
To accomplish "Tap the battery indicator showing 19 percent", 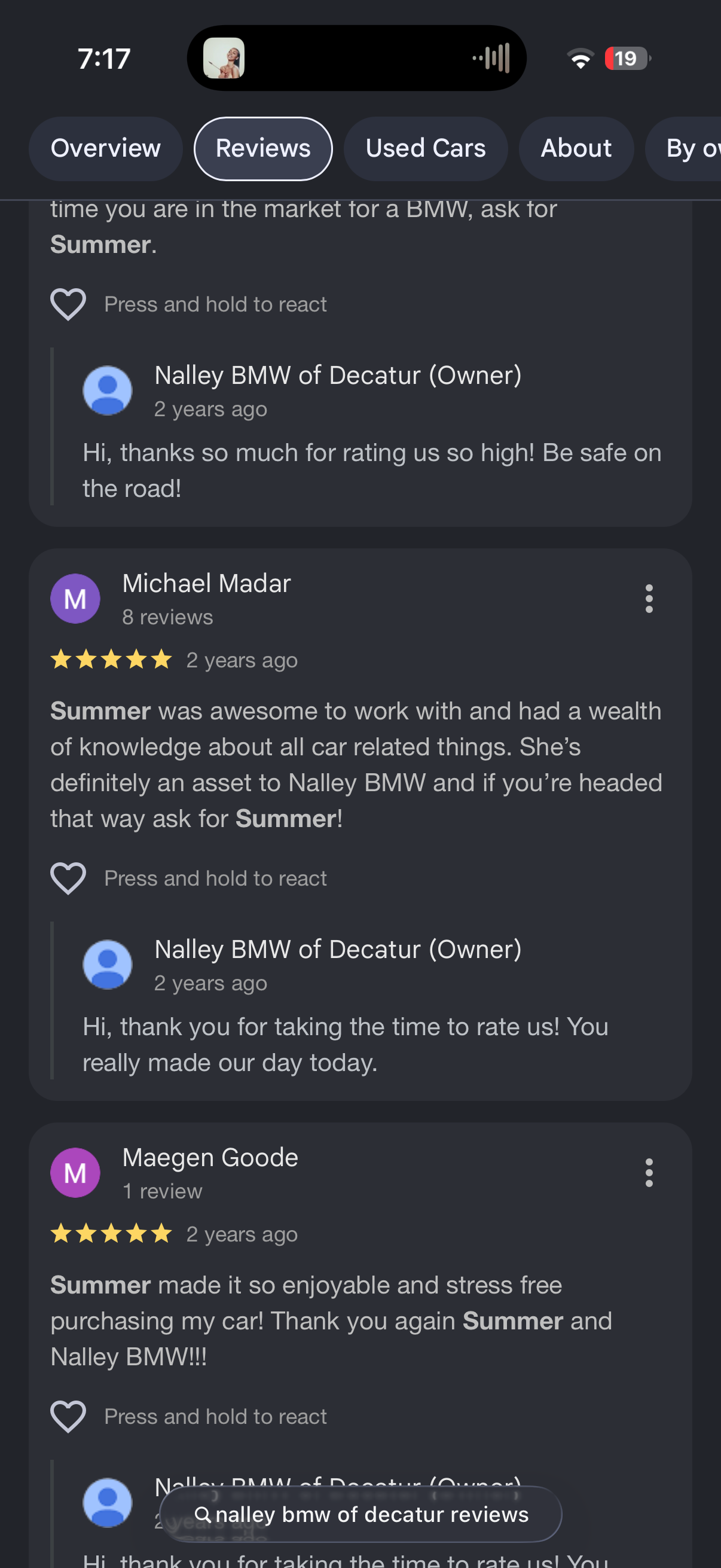I will pyautogui.click(x=625, y=59).
